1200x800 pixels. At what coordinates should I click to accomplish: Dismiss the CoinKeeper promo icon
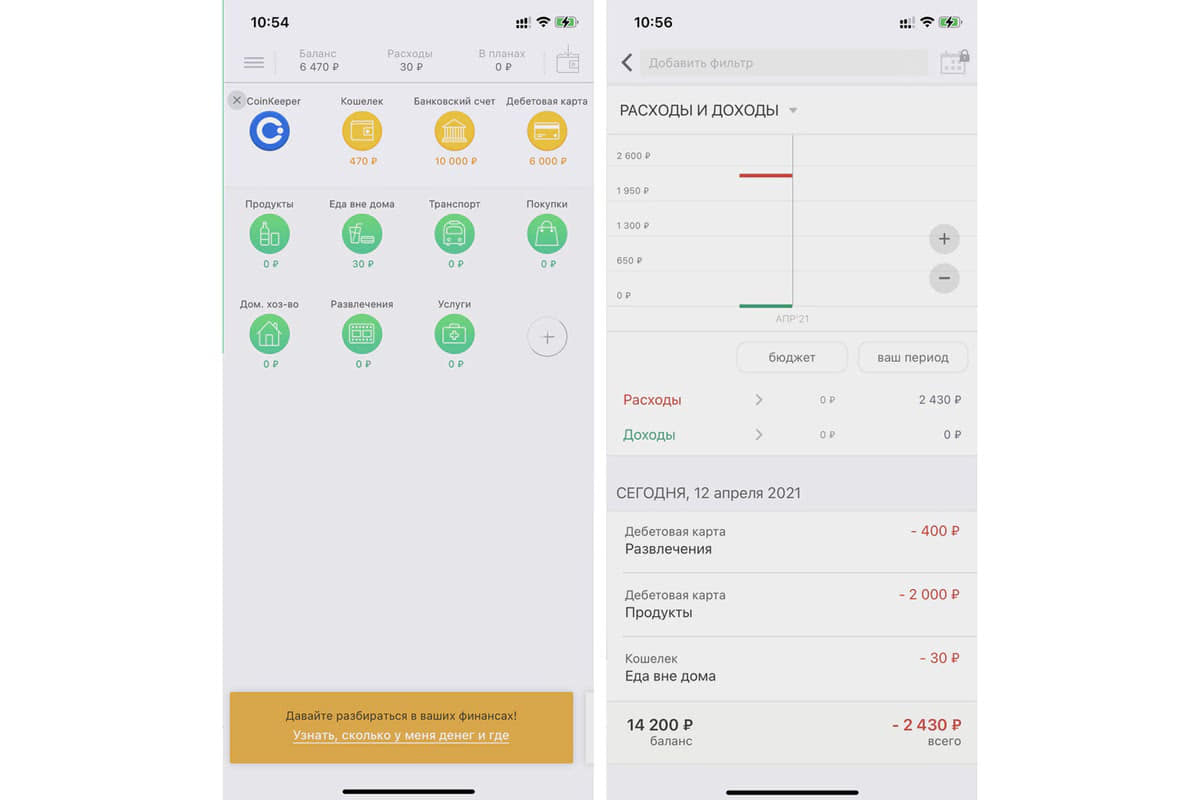coord(236,100)
